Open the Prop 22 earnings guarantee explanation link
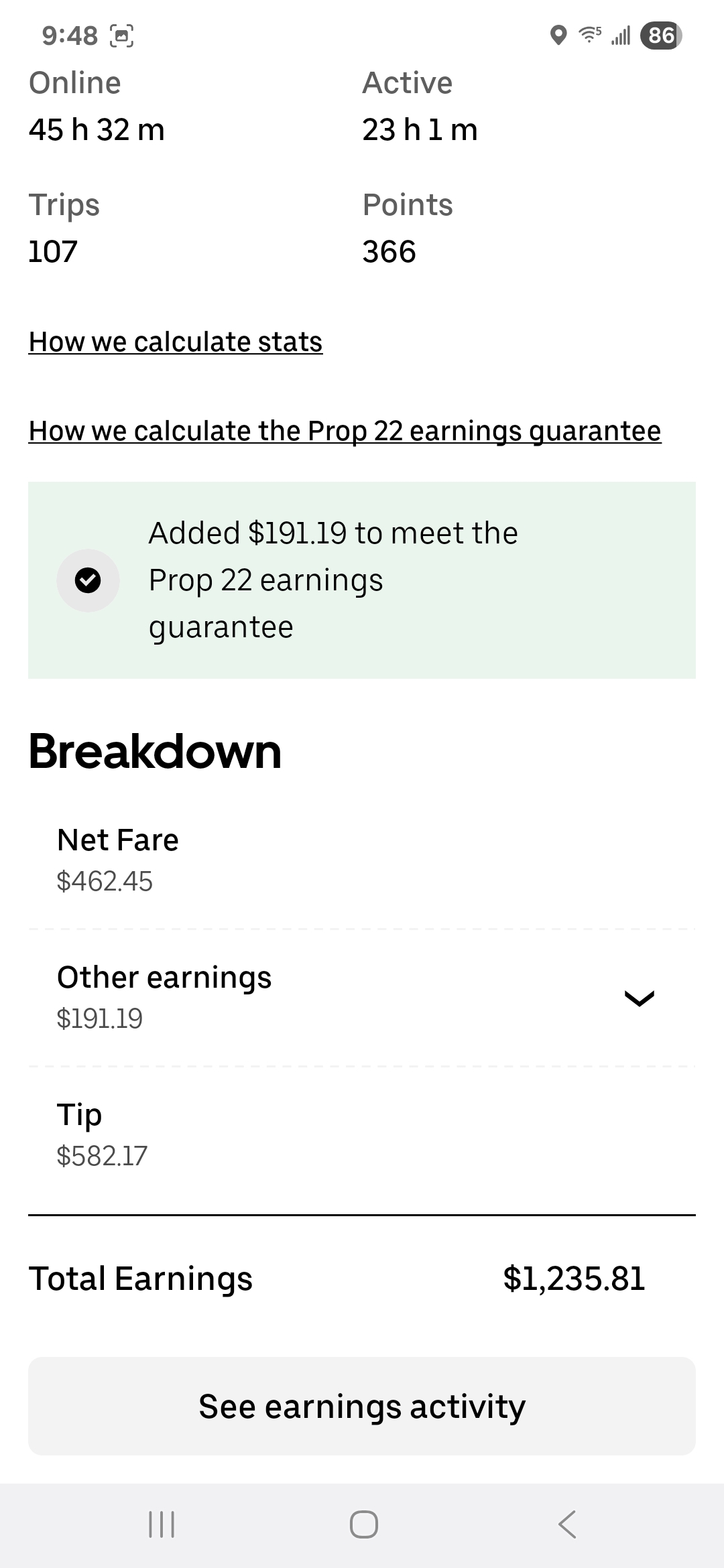Screen dimensions: 724x1568 345,431
